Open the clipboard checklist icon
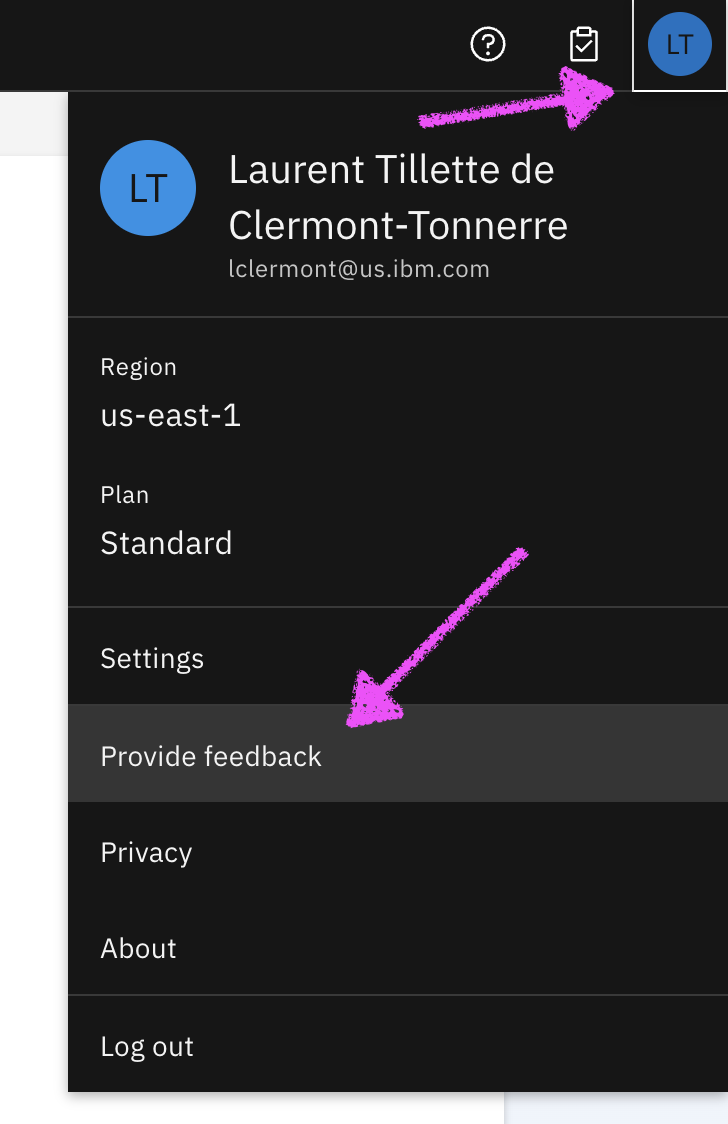 click(x=583, y=44)
